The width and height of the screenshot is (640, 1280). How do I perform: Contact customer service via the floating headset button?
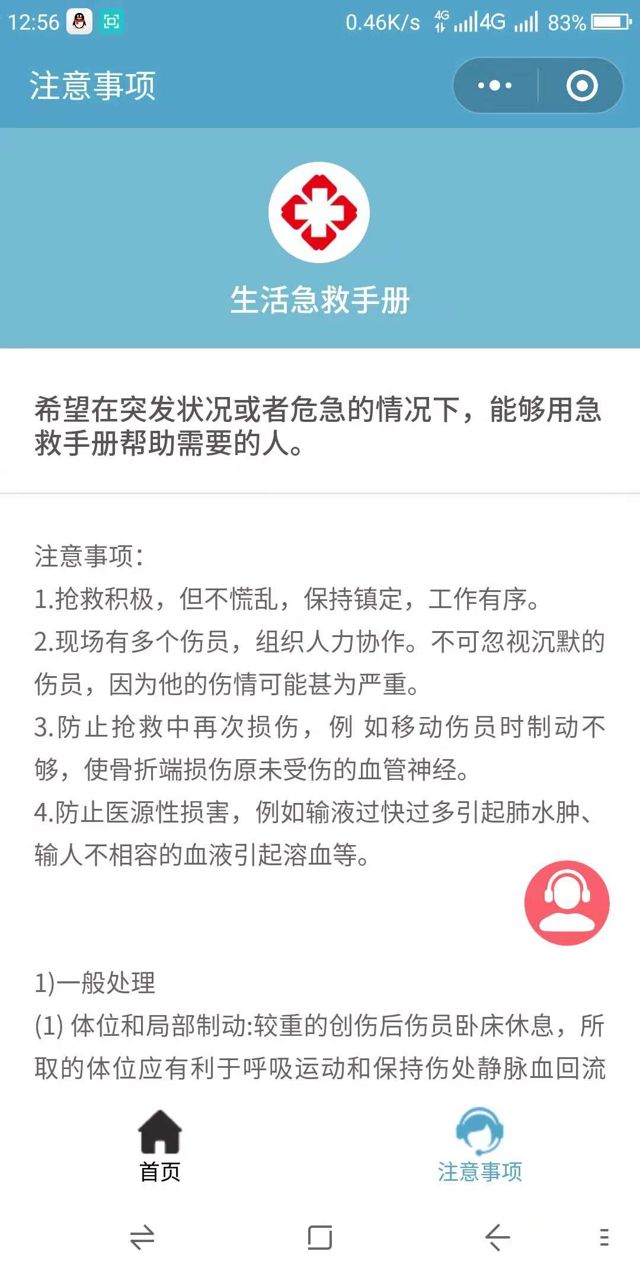(567, 902)
